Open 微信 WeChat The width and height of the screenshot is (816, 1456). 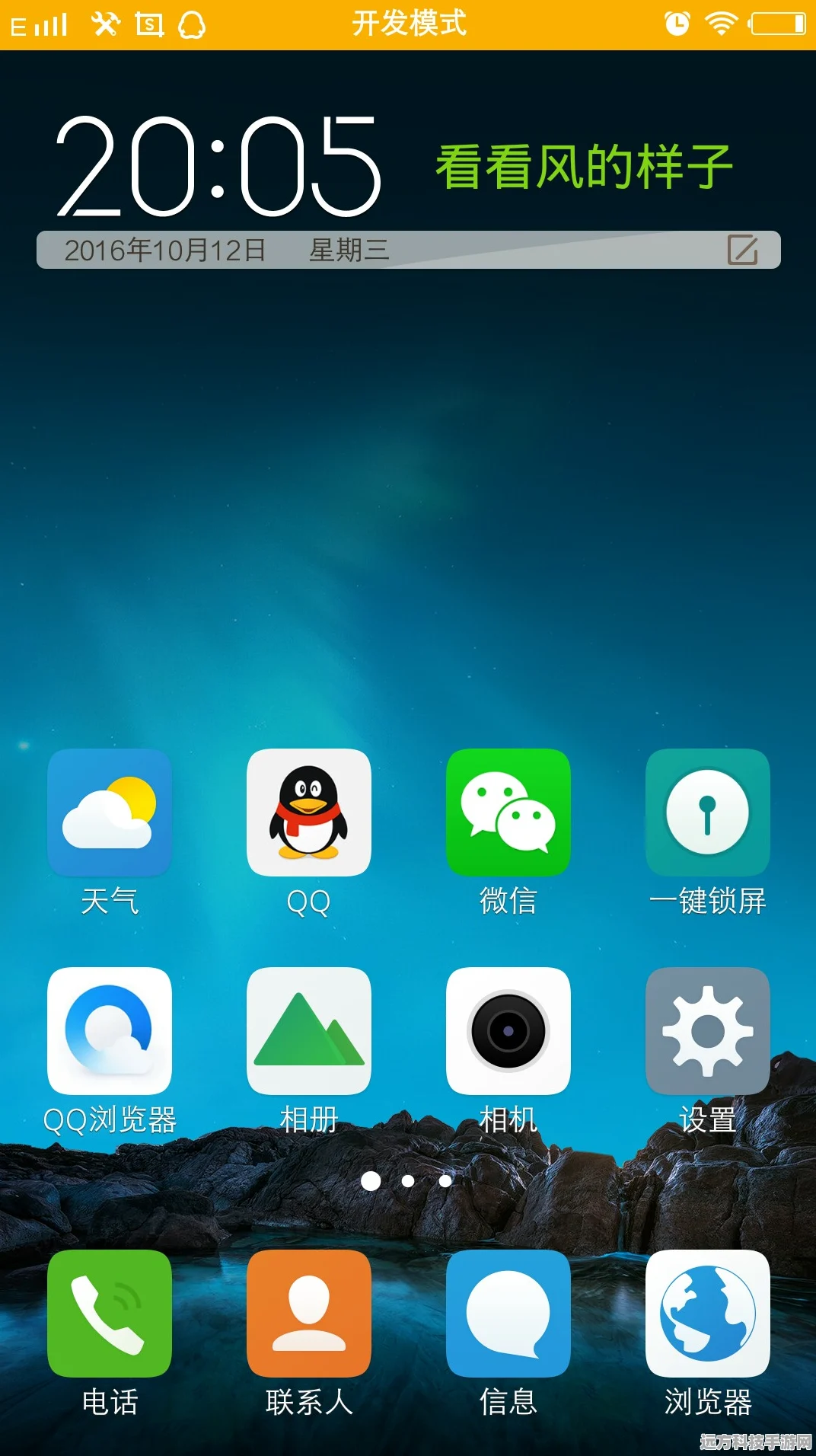(x=508, y=813)
